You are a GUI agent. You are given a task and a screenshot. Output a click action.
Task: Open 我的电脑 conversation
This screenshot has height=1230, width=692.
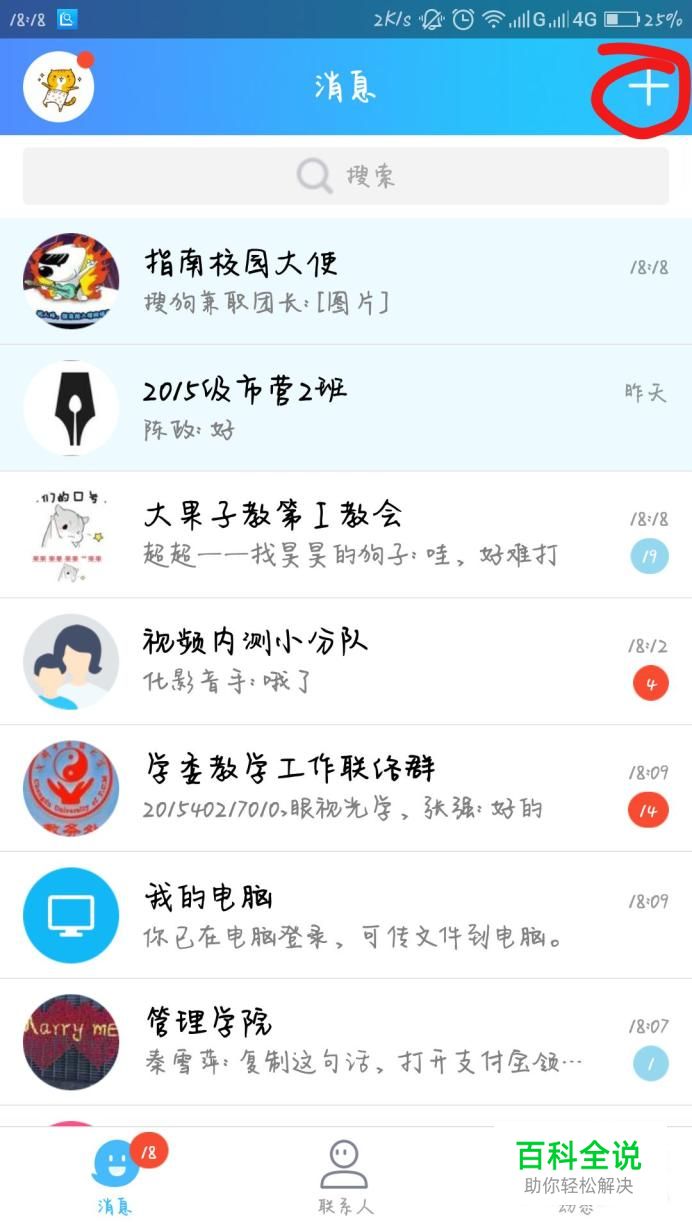click(346, 915)
